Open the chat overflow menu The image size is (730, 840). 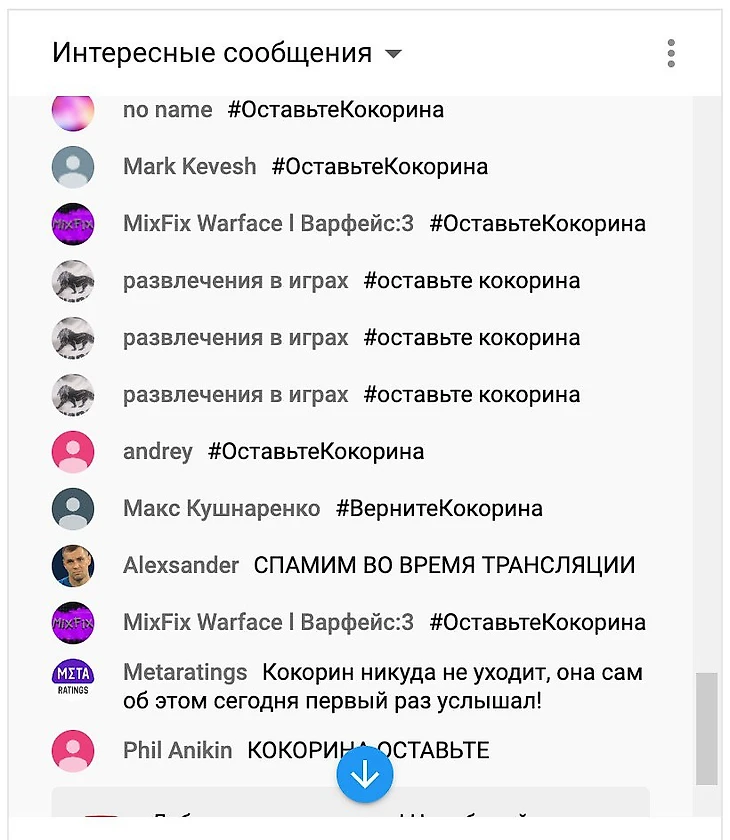(671, 53)
